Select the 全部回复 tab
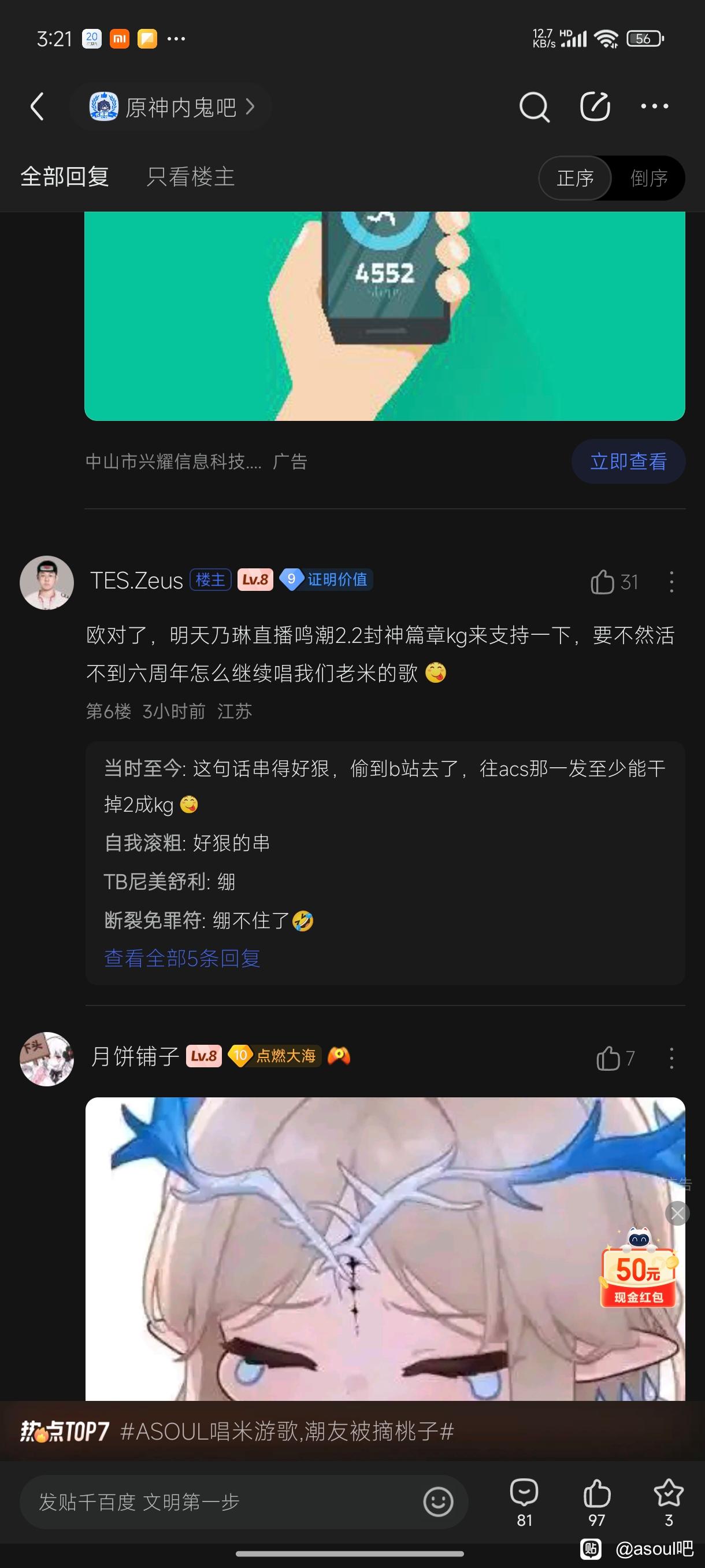This screenshot has height=1568, width=705. [x=65, y=177]
